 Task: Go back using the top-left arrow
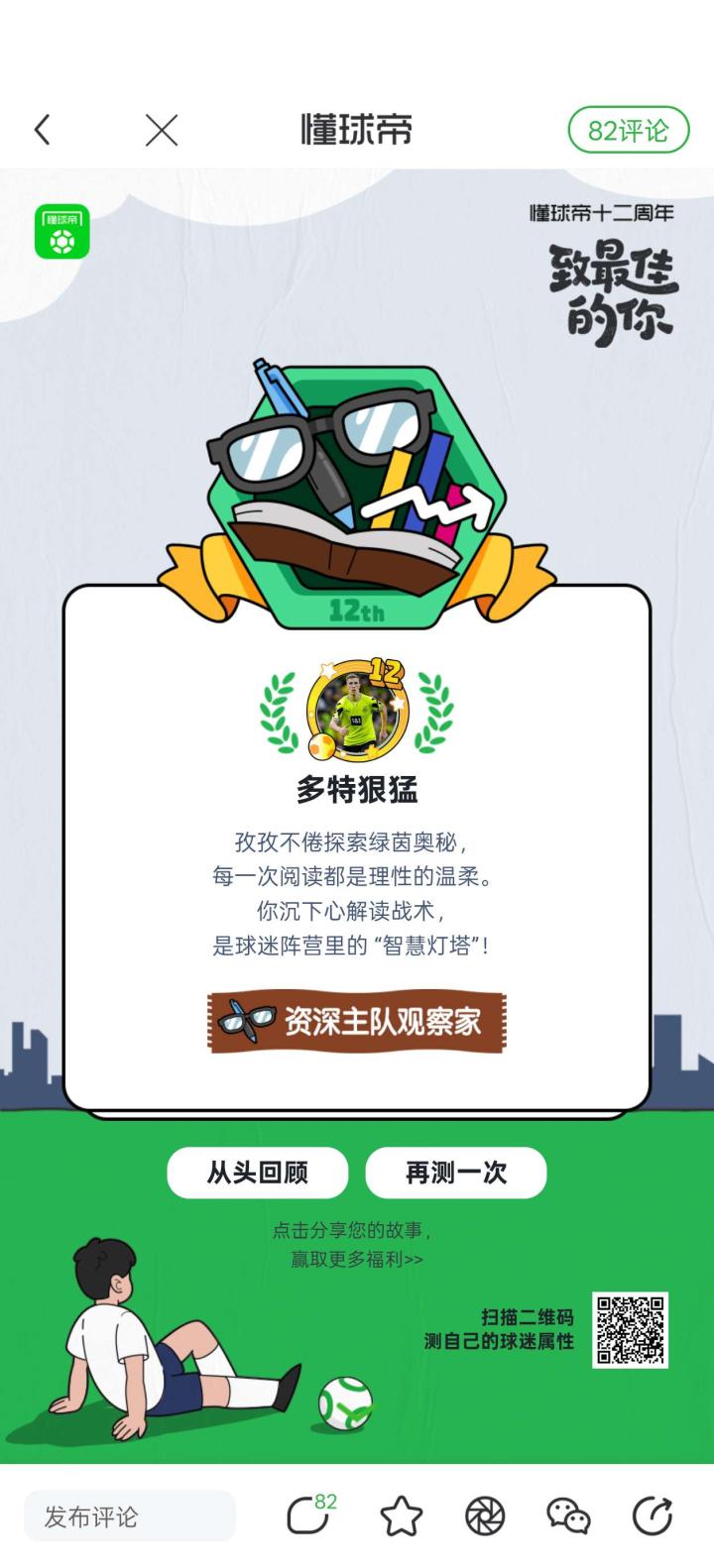tap(42, 130)
